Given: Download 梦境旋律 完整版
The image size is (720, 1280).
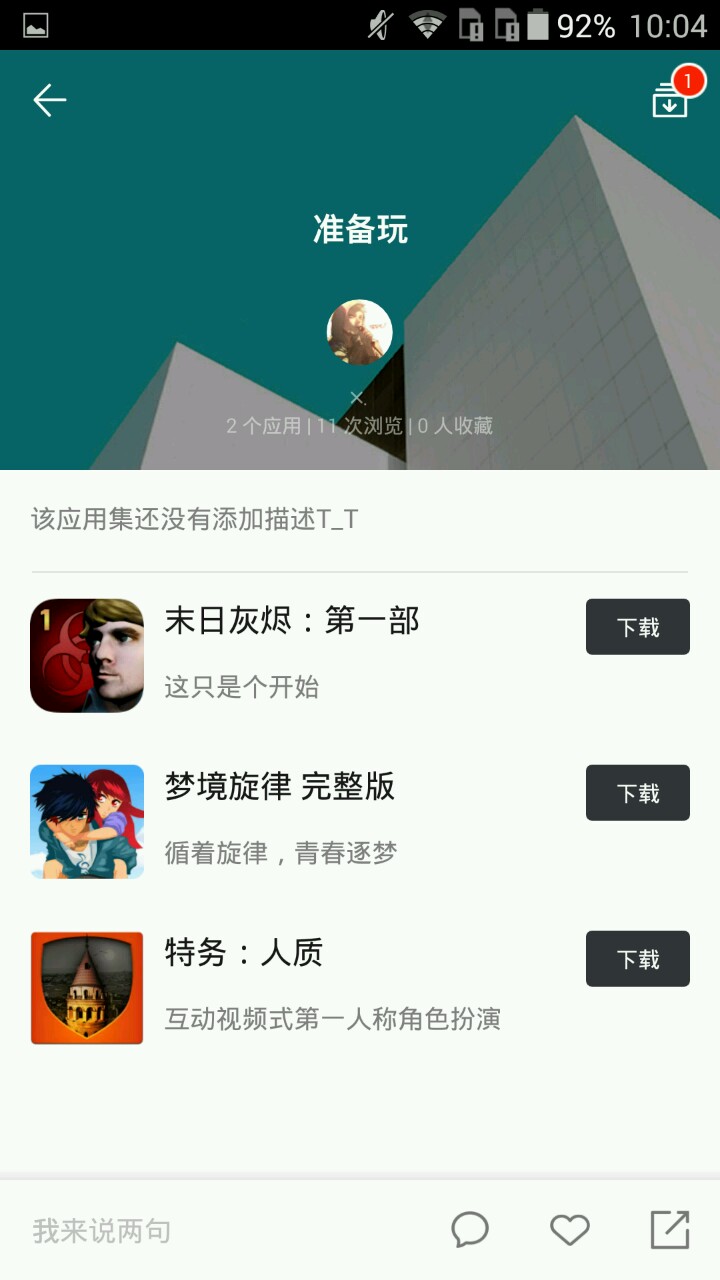Looking at the screenshot, I should click(x=637, y=793).
